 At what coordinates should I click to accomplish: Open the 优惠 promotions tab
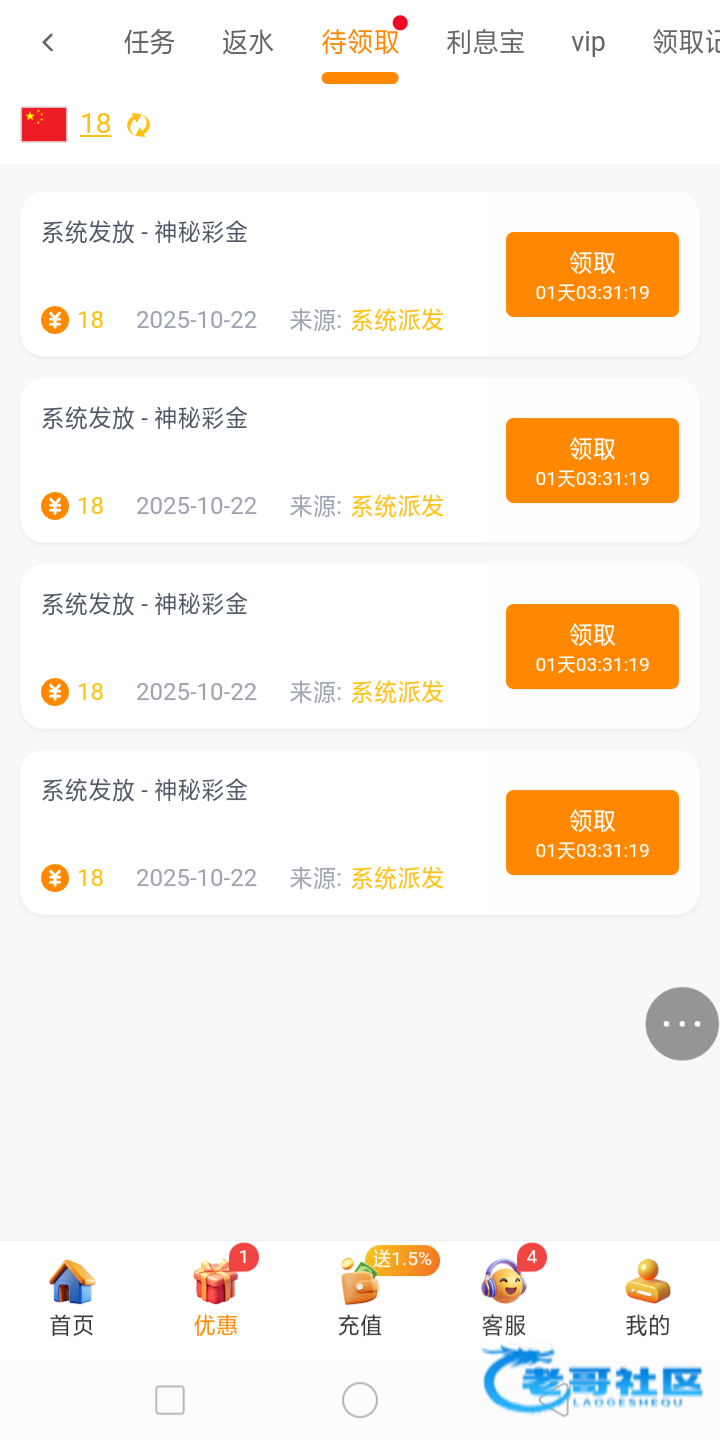[x=216, y=1299]
